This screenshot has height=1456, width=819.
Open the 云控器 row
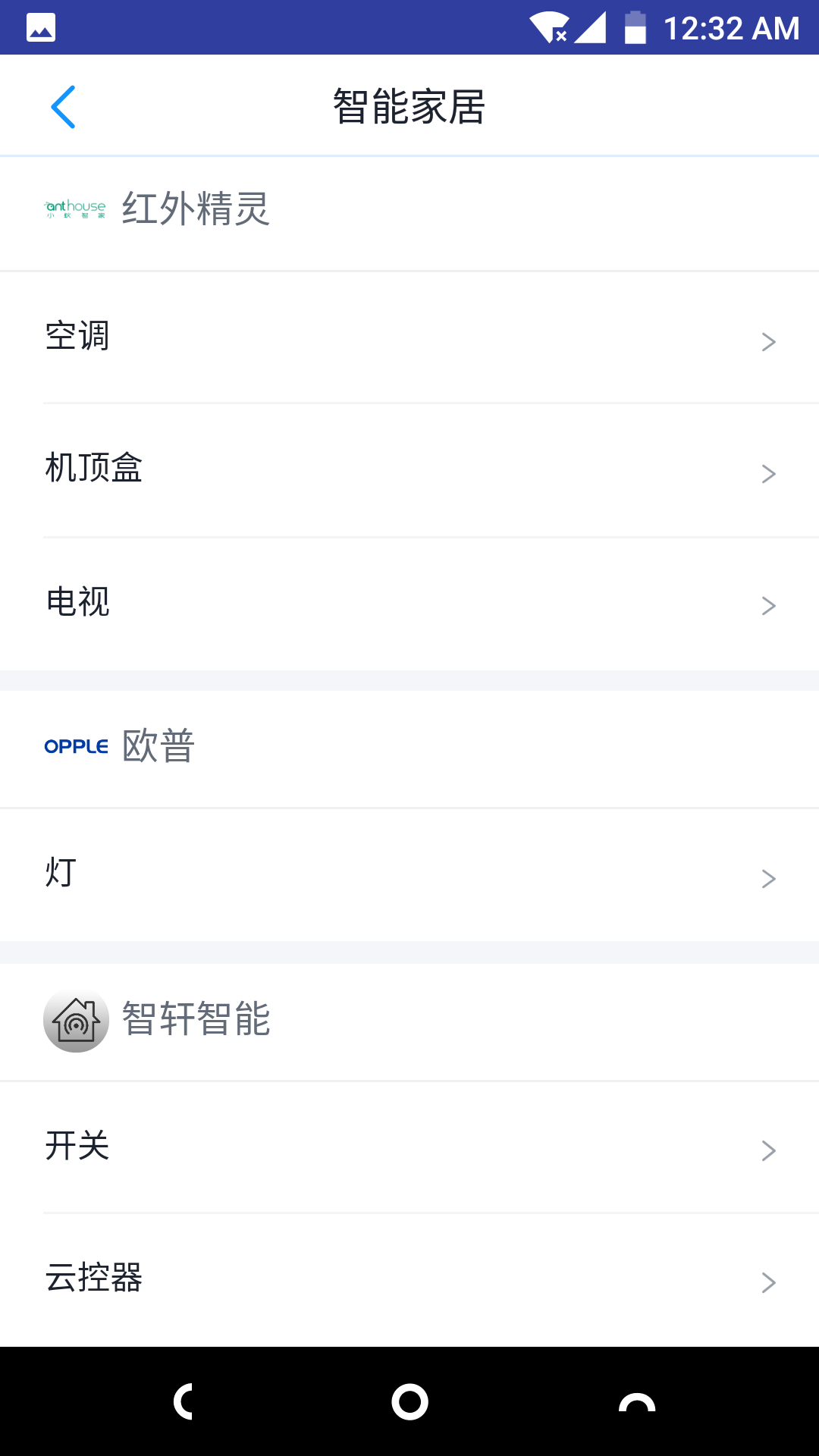click(409, 1280)
